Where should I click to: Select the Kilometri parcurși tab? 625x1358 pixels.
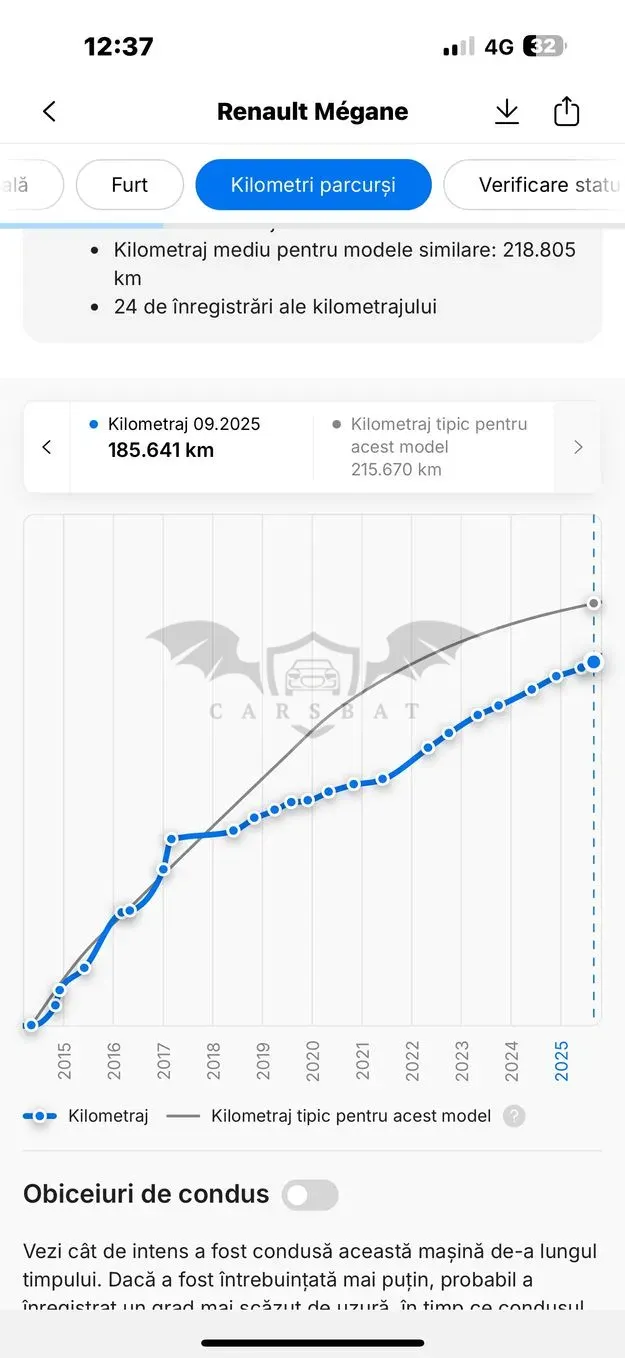click(313, 185)
